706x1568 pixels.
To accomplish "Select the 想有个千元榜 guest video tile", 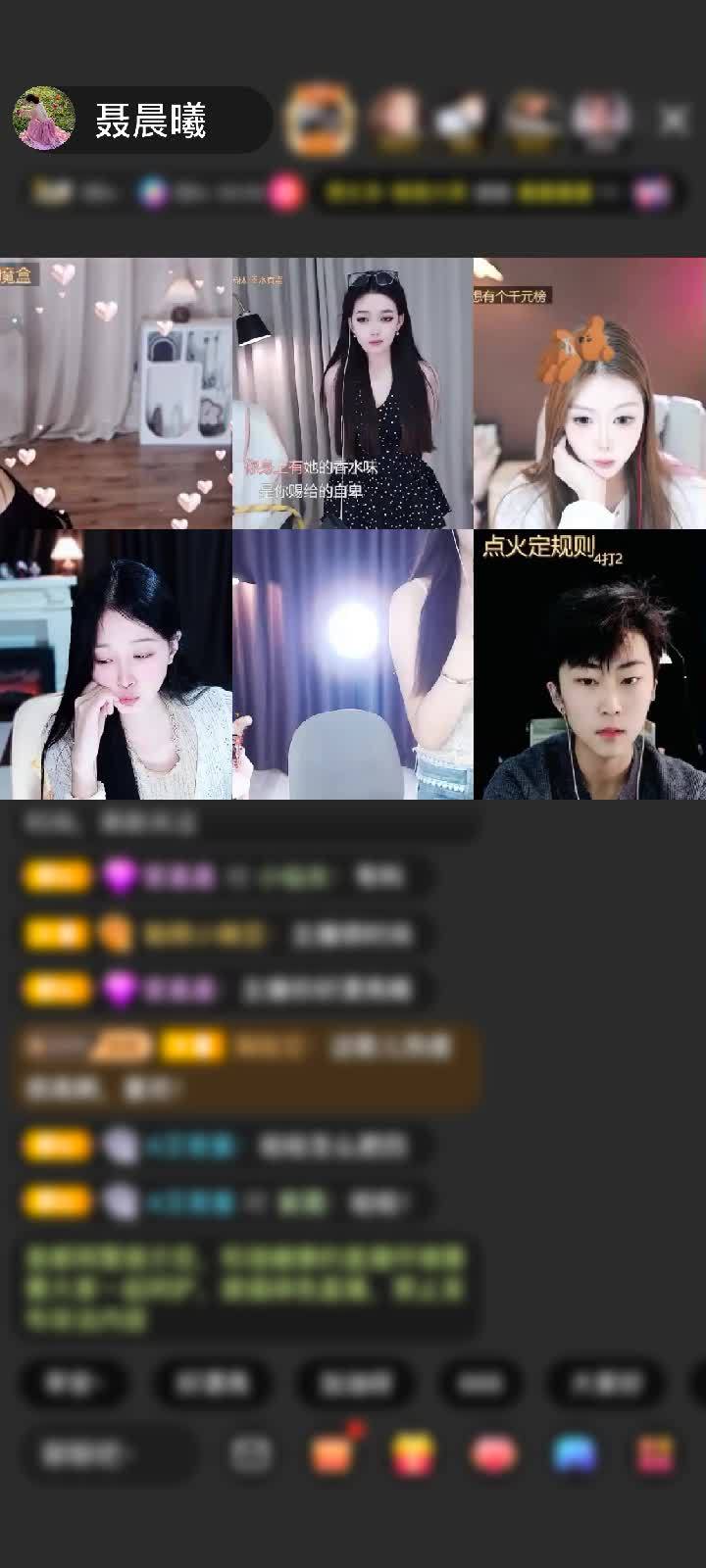I will coord(589,393).
